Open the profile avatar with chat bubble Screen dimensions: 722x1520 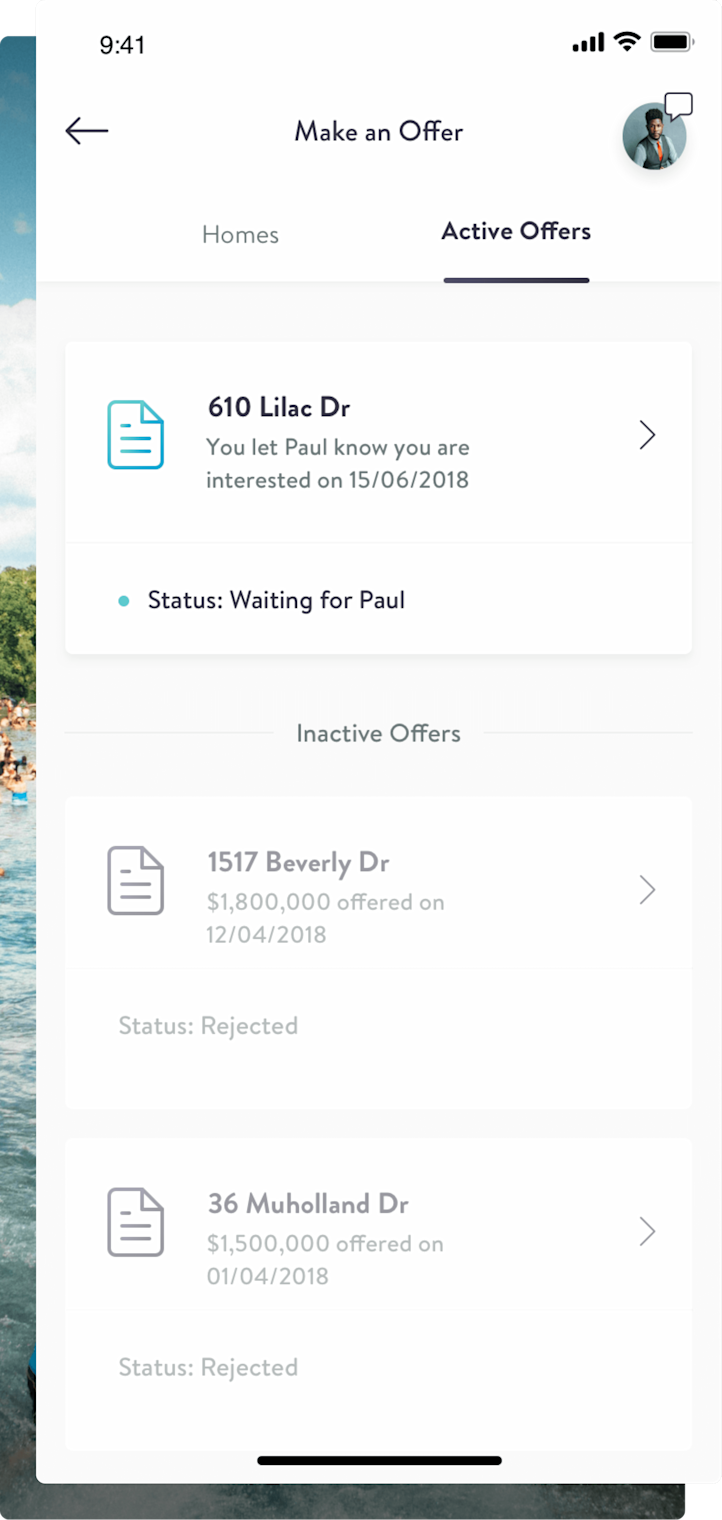pyautogui.click(x=655, y=136)
